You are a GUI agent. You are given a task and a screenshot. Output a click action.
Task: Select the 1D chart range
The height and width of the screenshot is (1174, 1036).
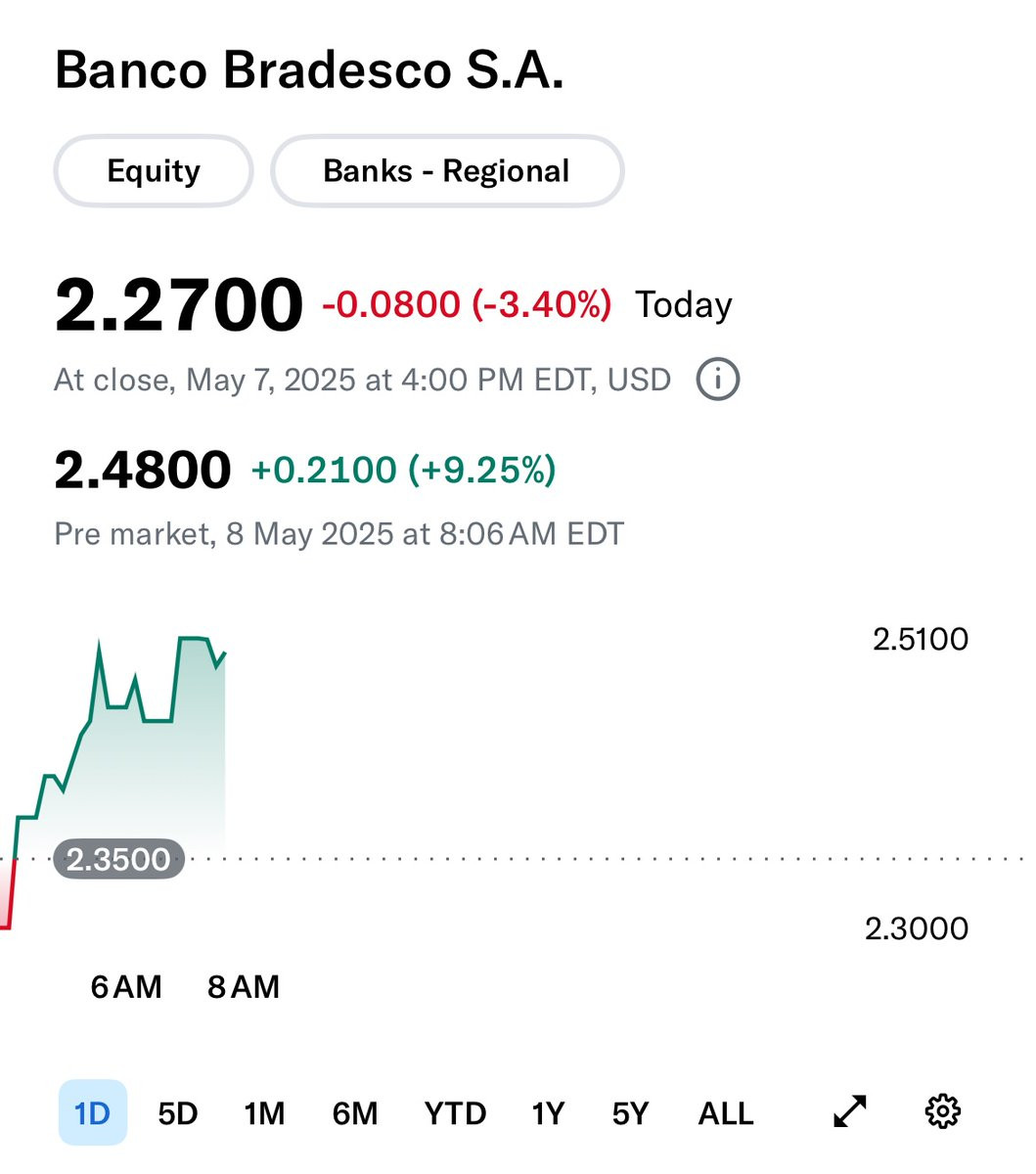93,1112
